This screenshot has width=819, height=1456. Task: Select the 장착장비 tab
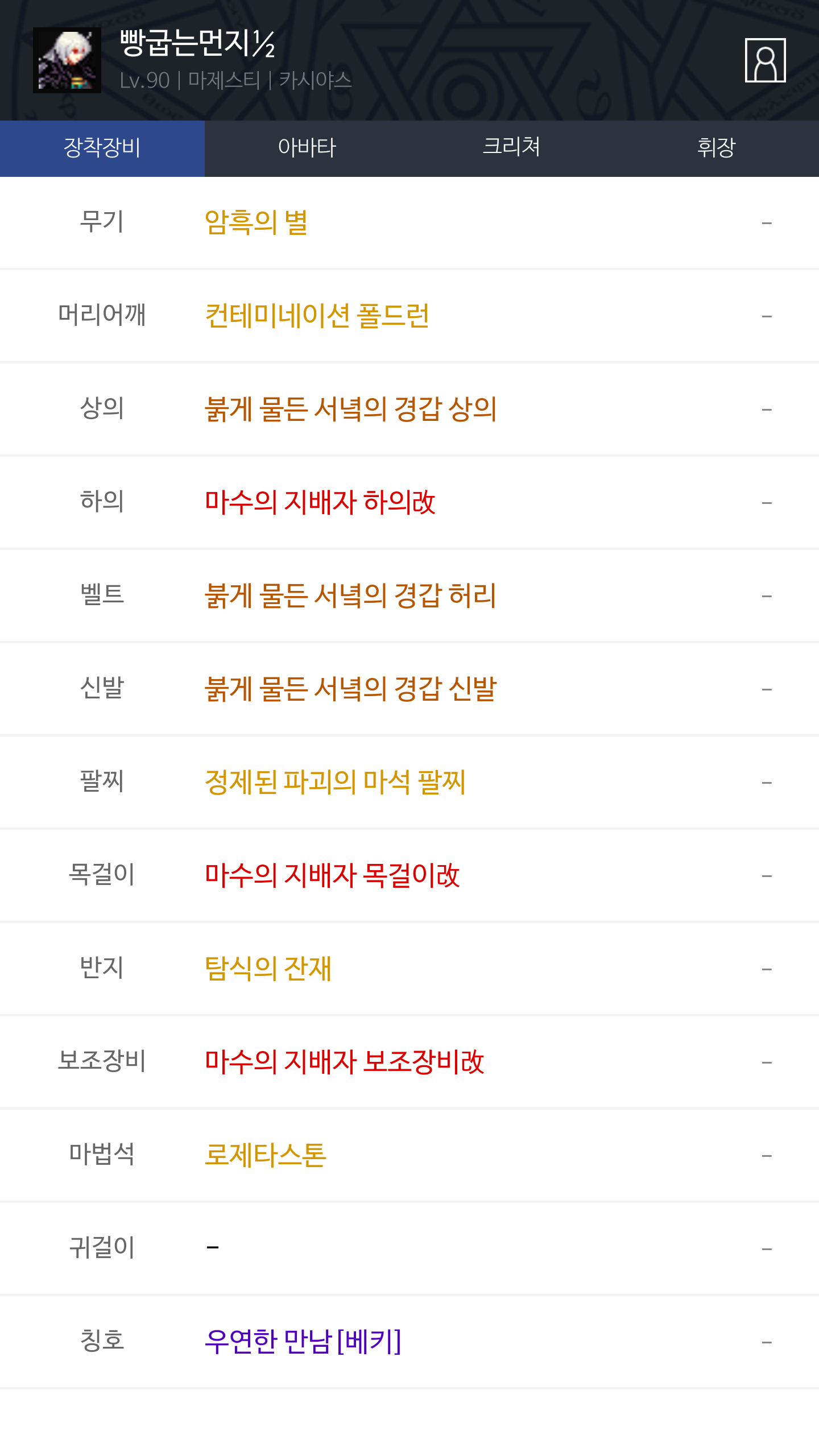(102, 148)
